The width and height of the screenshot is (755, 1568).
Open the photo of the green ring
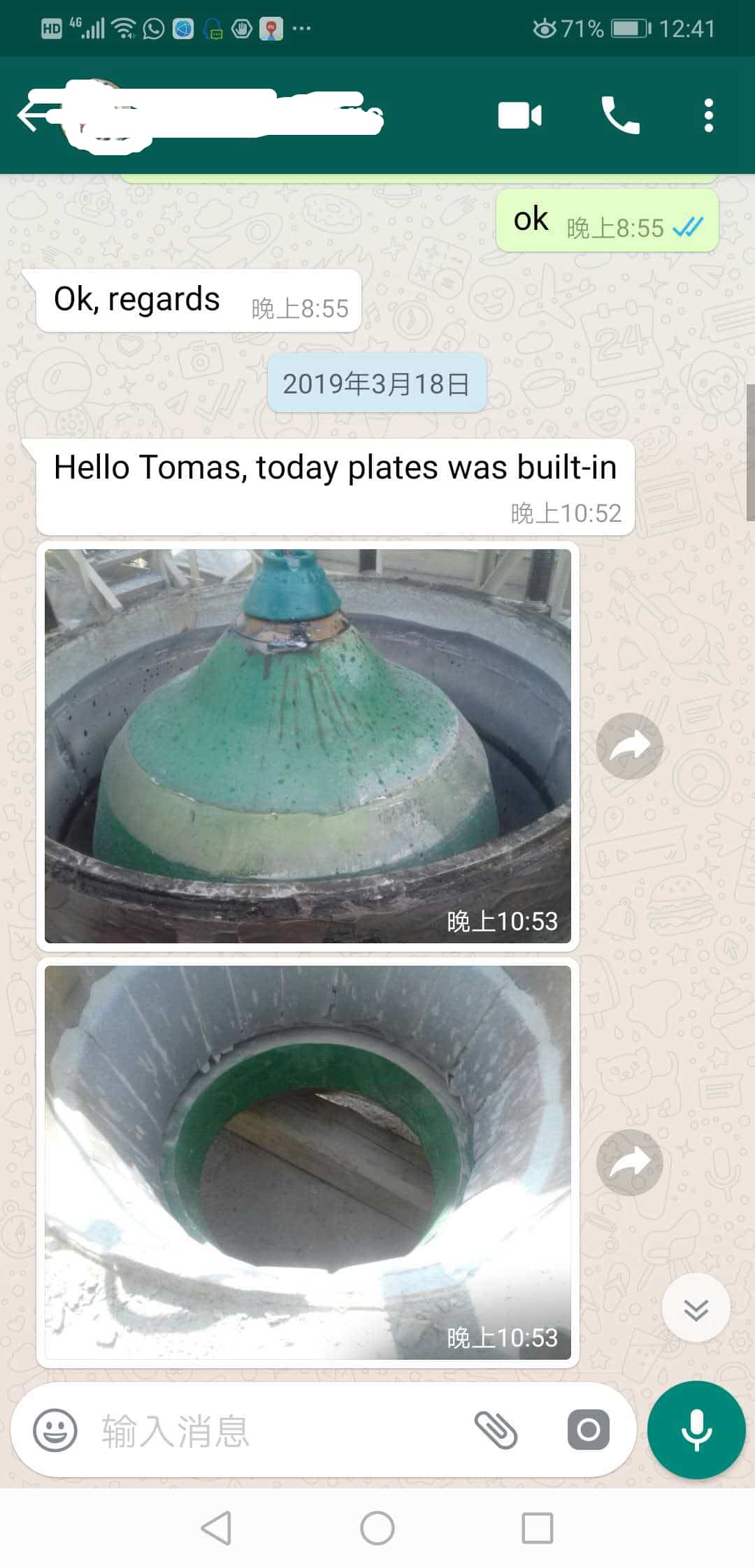pyautogui.click(x=308, y=1161)
